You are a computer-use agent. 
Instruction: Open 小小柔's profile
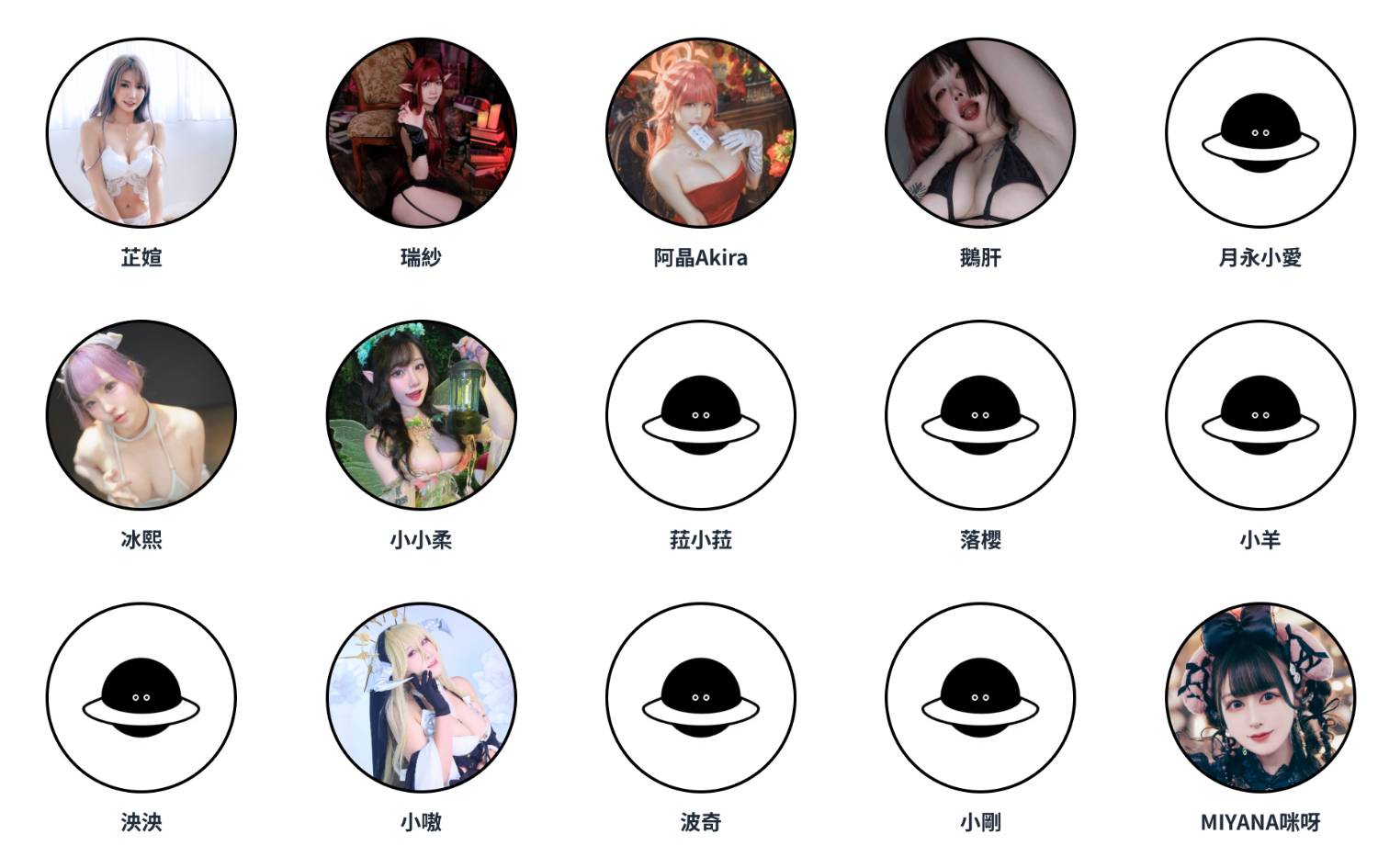pyautogui.click(x=421, y=415)
